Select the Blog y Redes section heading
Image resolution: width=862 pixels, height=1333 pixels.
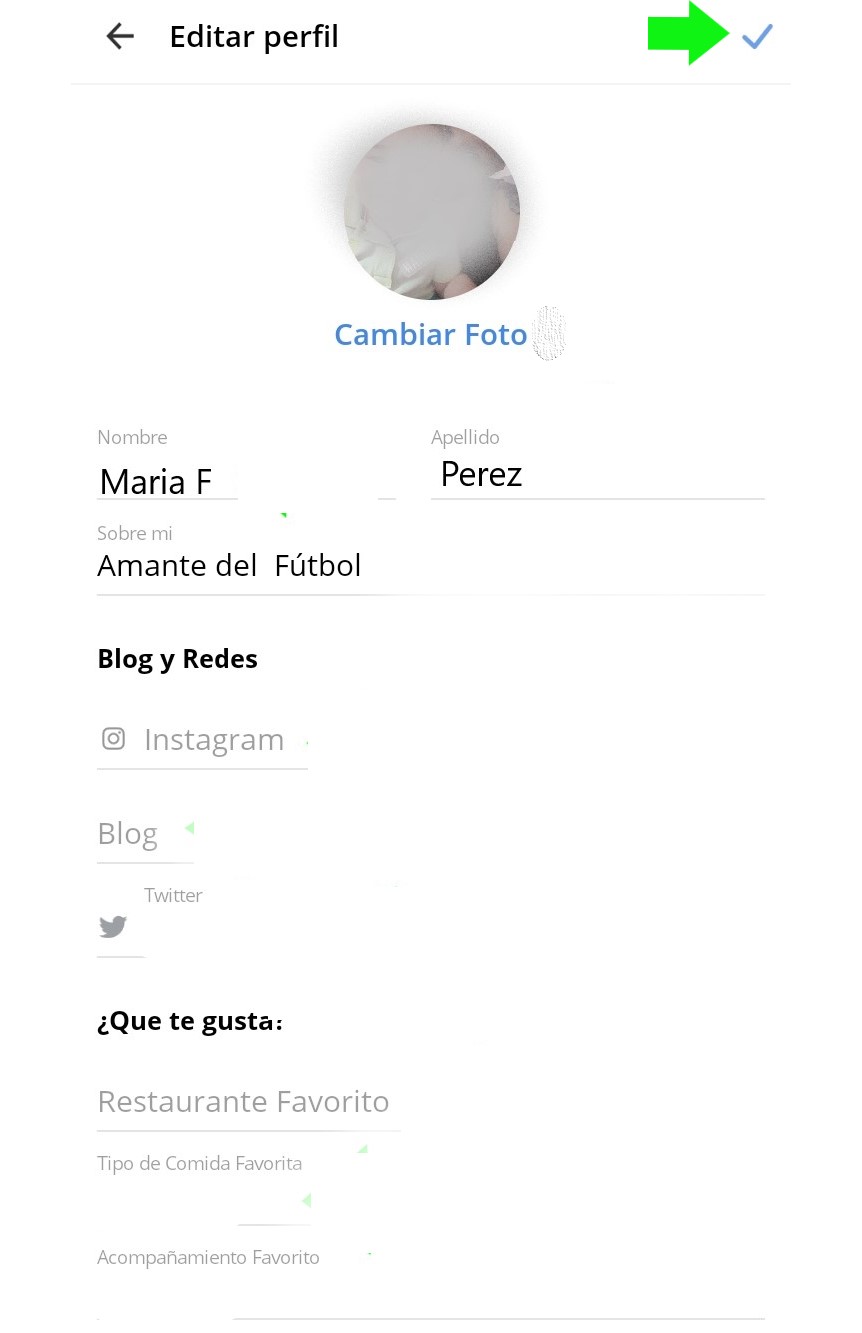(177, 658)
